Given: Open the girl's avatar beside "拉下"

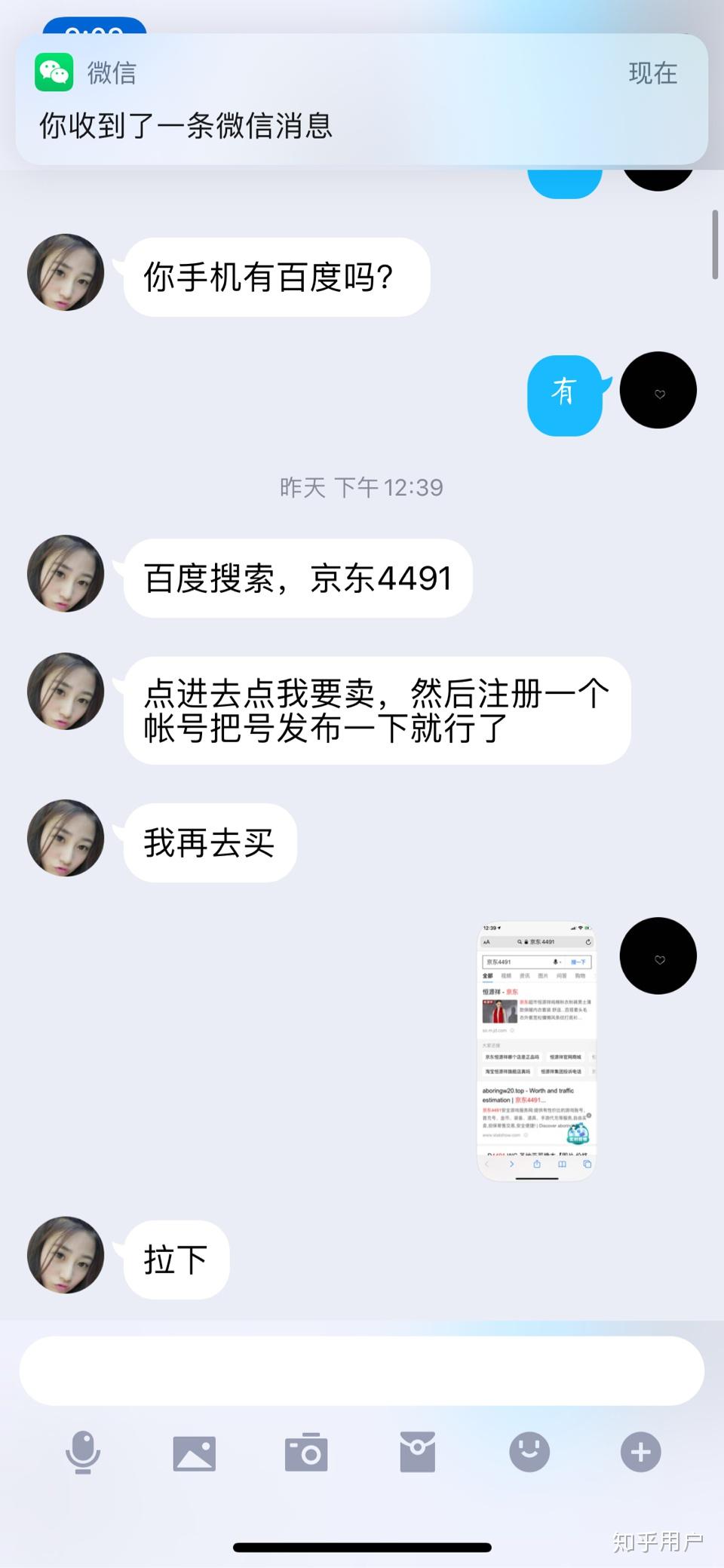Looking at the screenshot, I should click(66, 1255).
